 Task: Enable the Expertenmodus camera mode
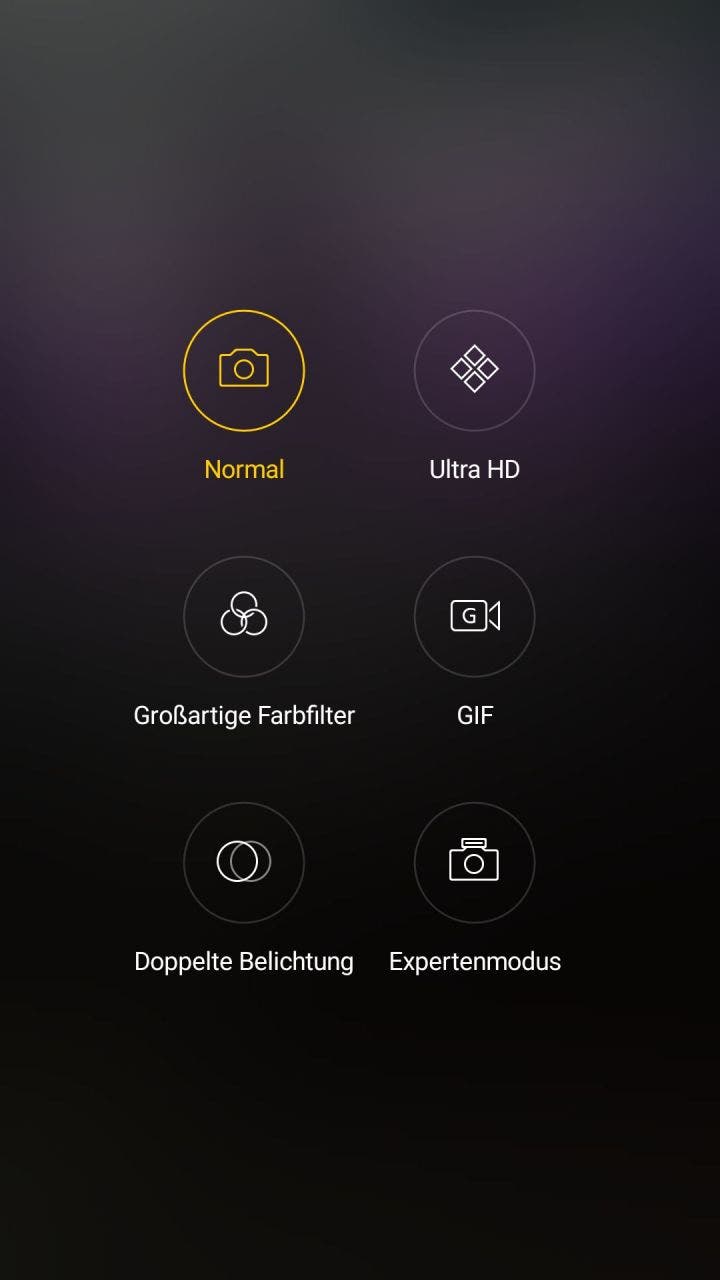pyautogui.click(x=474, y=863)
